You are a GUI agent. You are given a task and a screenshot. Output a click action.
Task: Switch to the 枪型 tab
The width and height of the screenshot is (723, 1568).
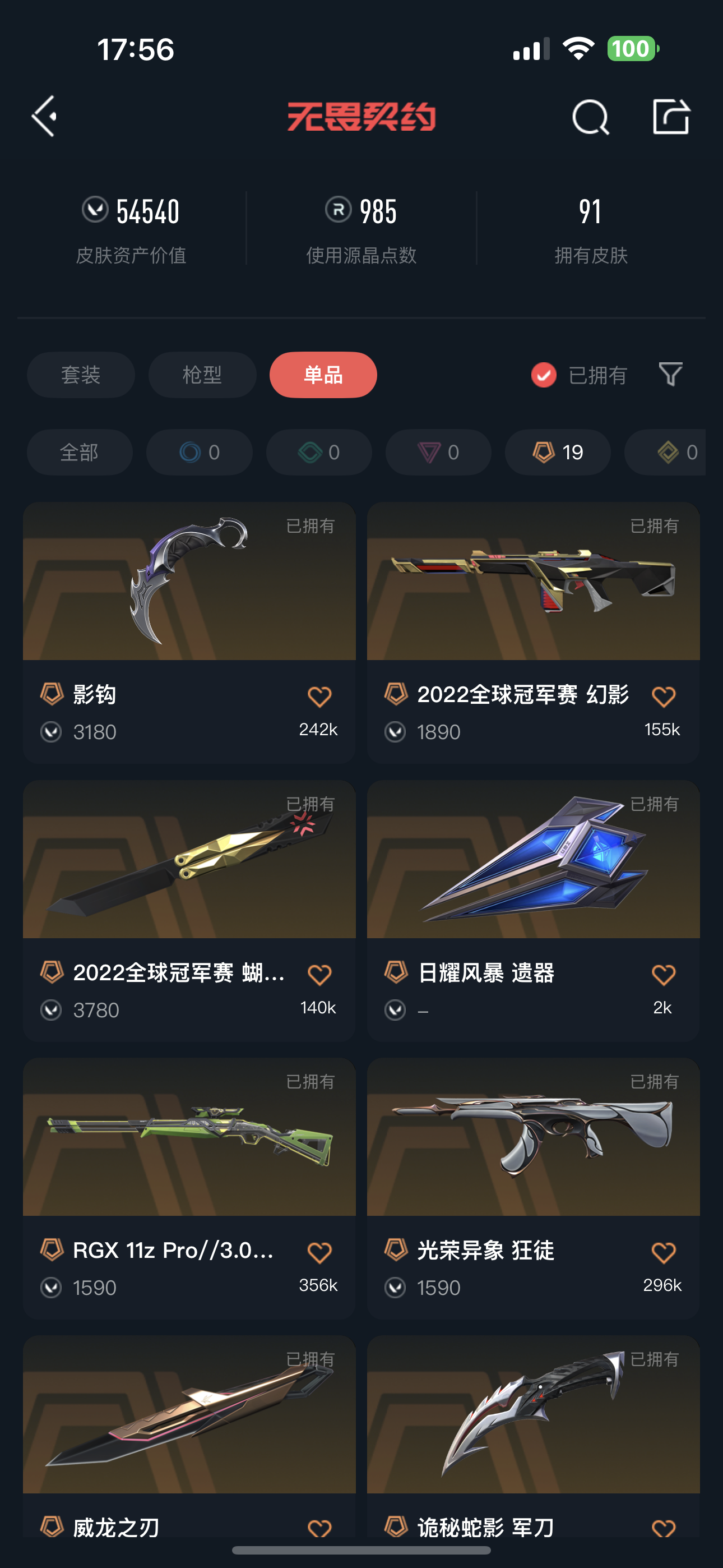202,375
